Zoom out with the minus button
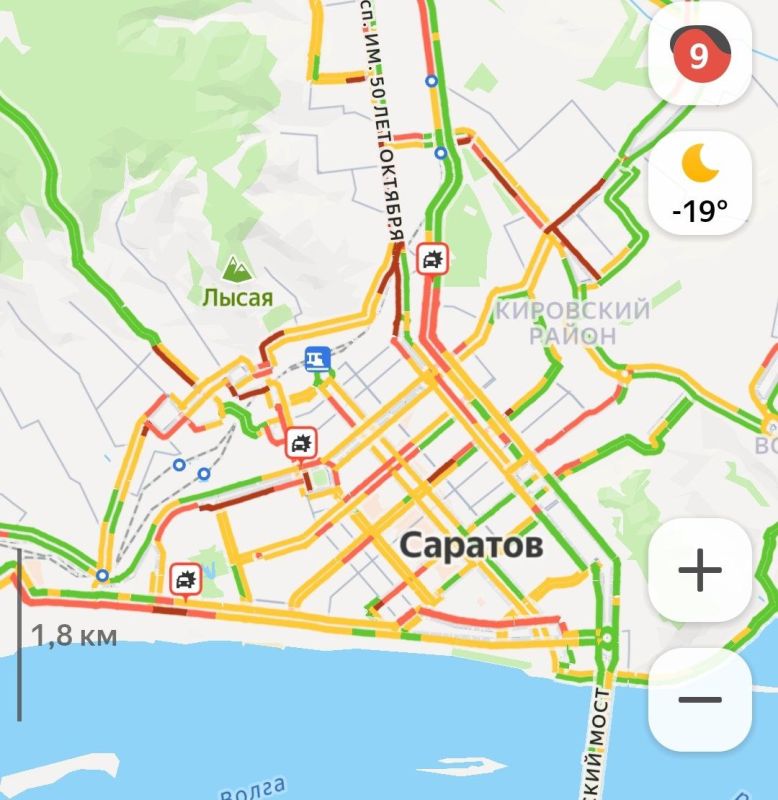Image resolution: width=778 pixels, height=800 pixels. [x=699, y=699]
